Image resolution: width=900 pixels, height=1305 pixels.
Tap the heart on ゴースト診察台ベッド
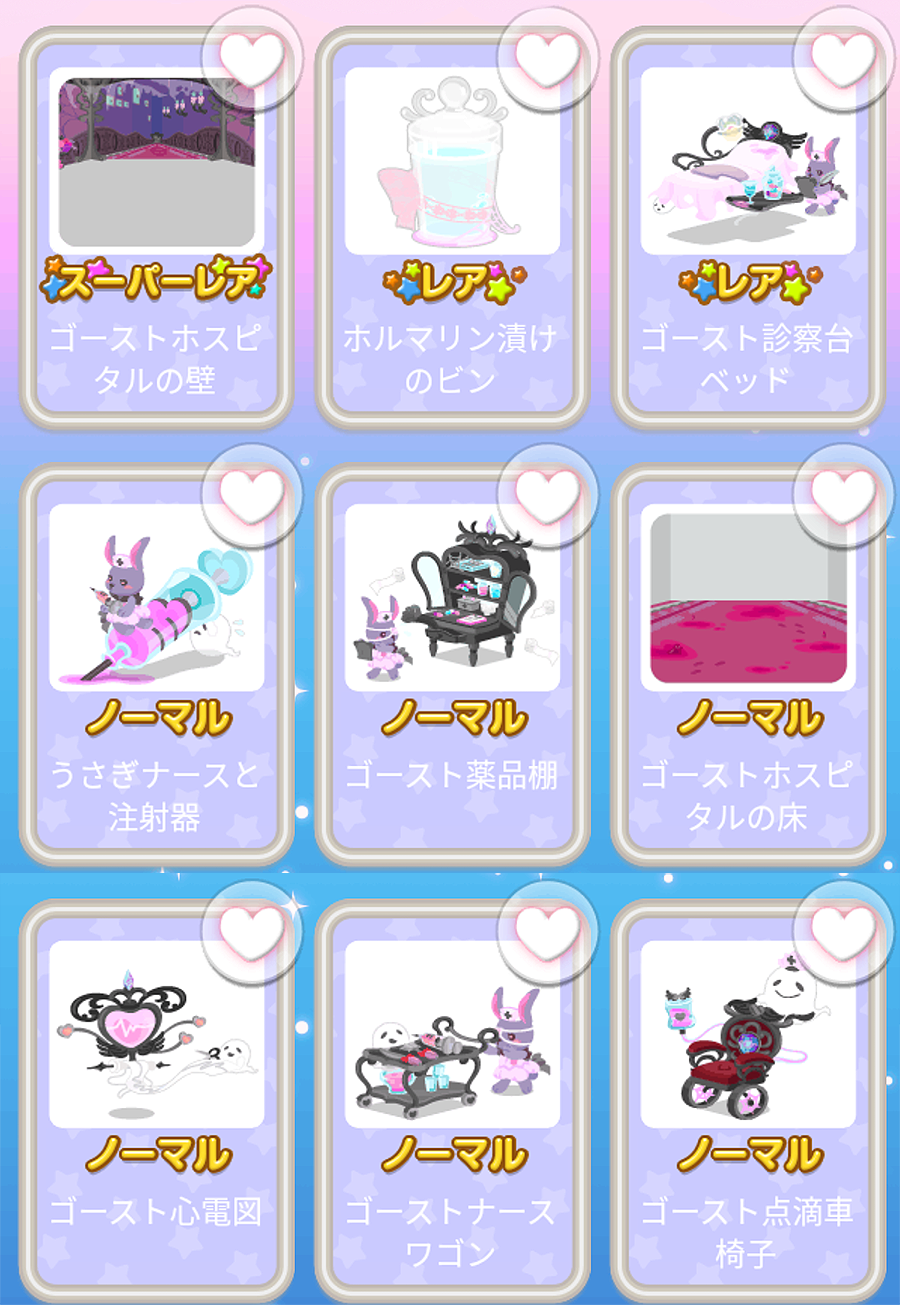843,57
